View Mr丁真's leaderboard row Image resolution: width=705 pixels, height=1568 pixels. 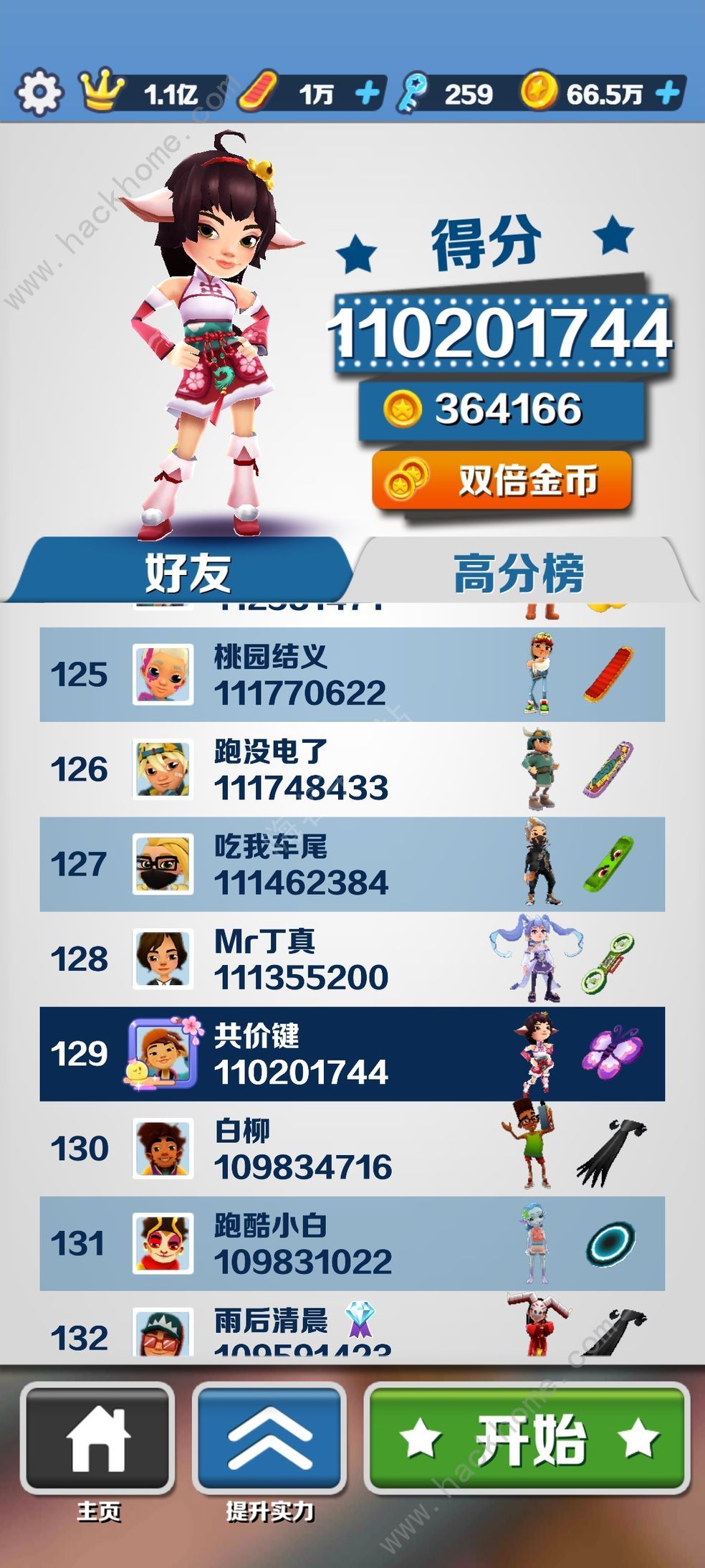[x=352, y=959]
